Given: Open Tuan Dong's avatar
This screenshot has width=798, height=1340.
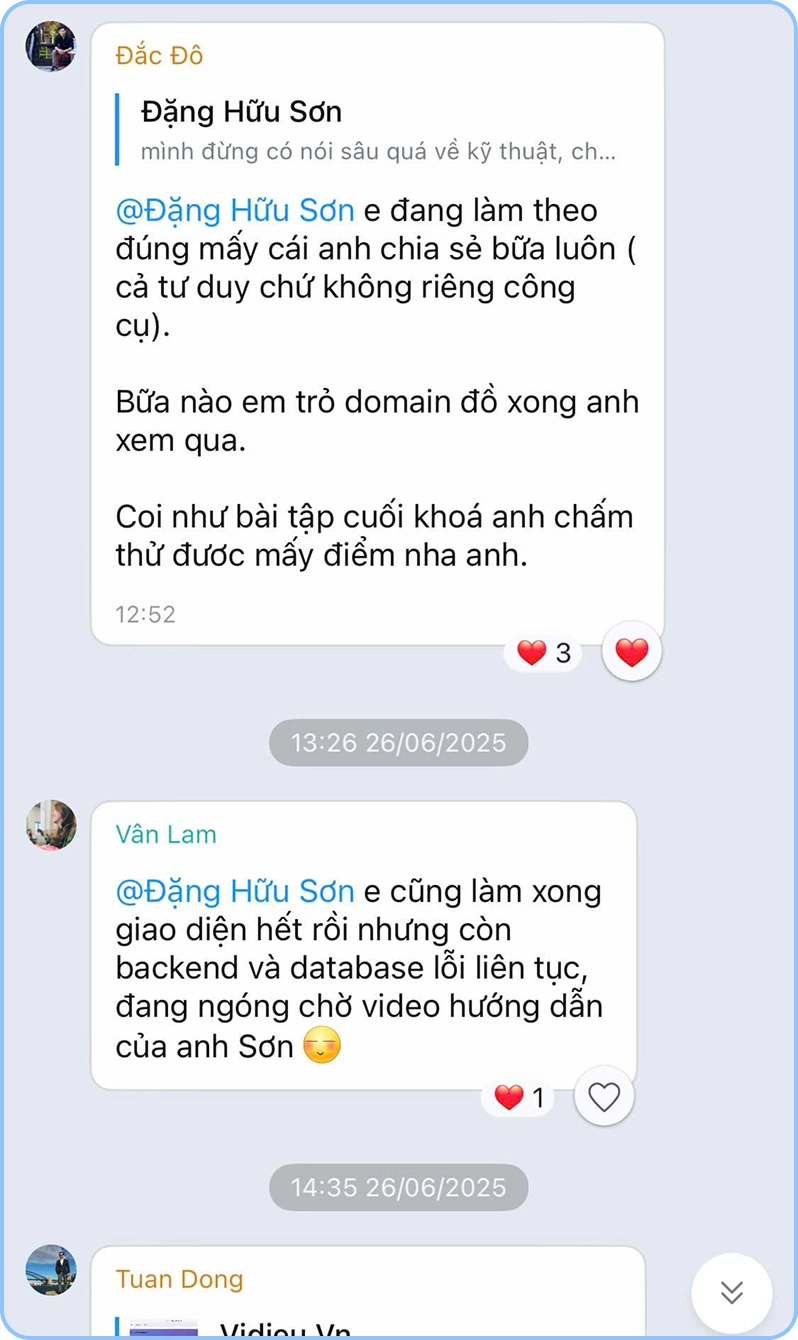Looking at the screenshot, I should tap(51, 1271).
